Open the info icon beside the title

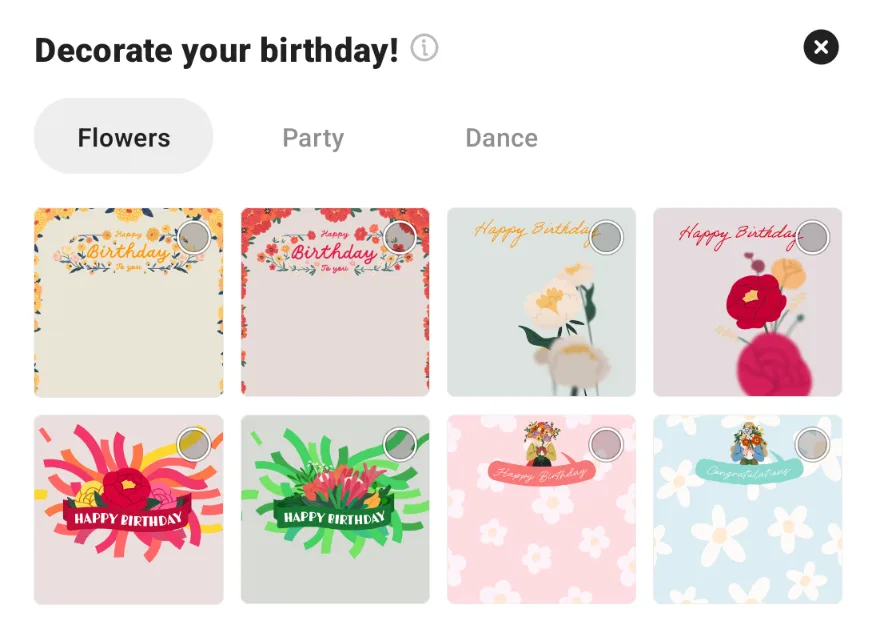coord(425,48)
